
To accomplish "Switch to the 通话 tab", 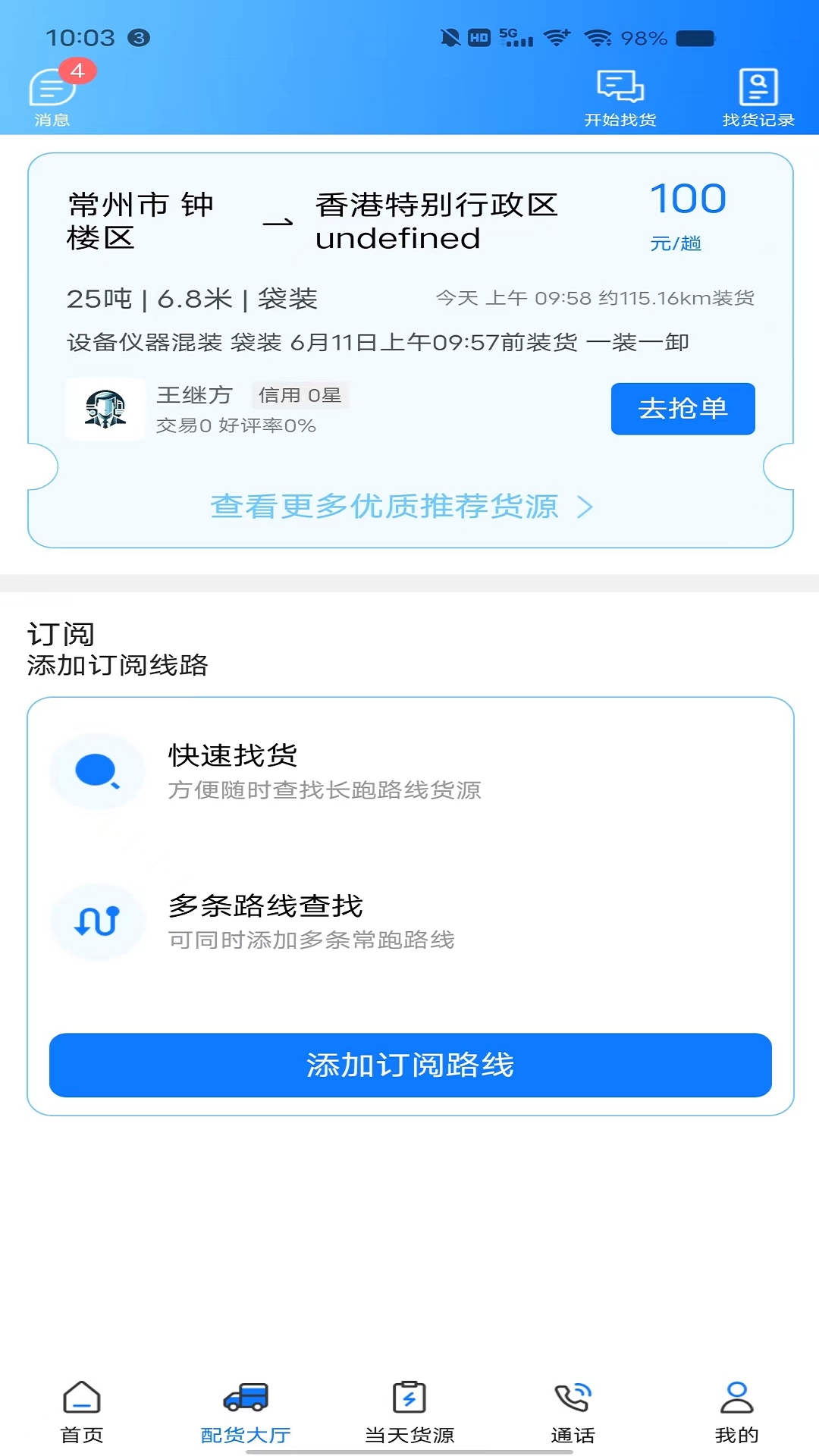I will click(573, 1412).
